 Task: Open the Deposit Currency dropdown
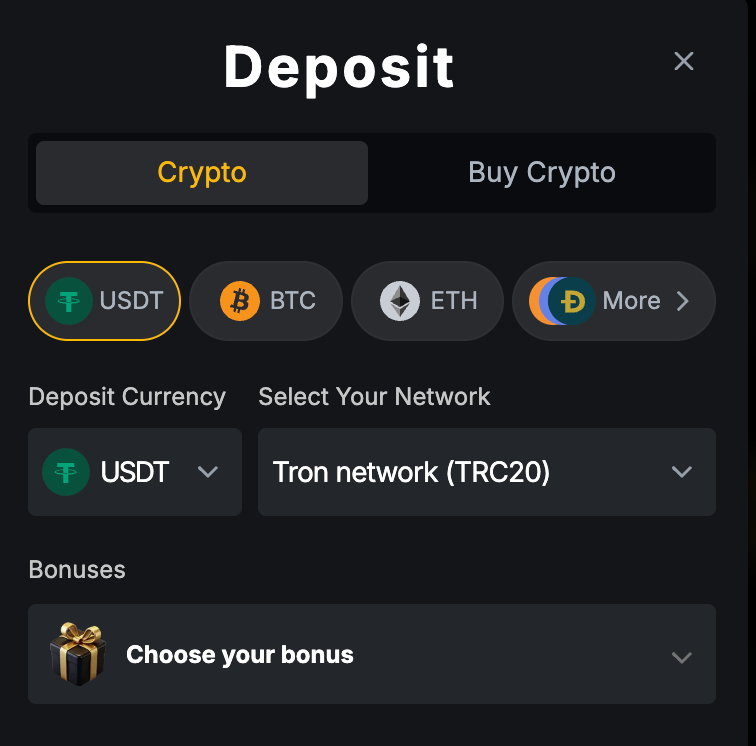tap(135, 472)
